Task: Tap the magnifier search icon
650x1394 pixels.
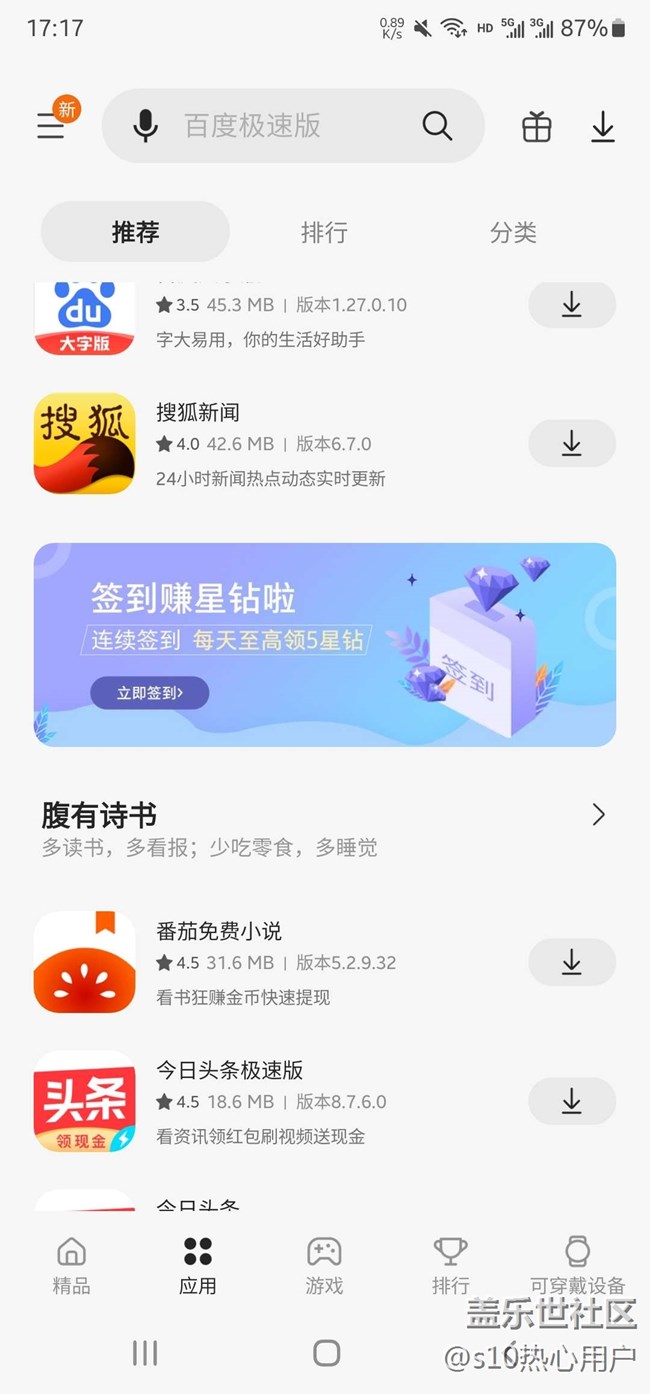Action: (437, 126)
